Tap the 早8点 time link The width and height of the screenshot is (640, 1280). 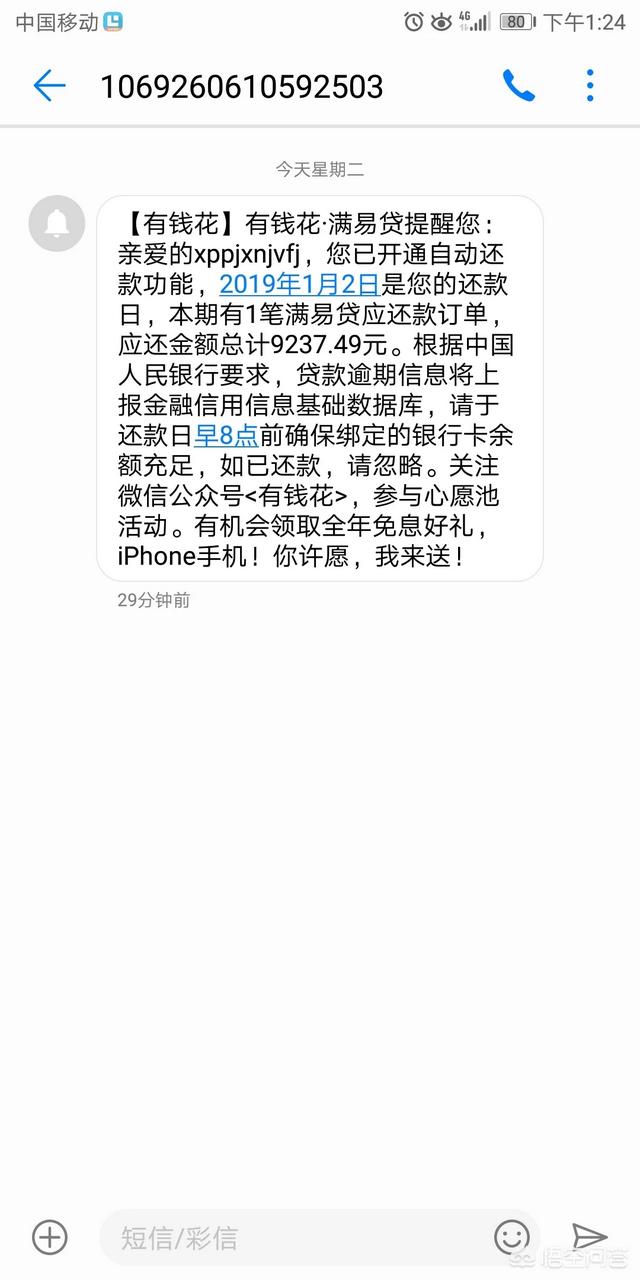[x=226, y=435]
